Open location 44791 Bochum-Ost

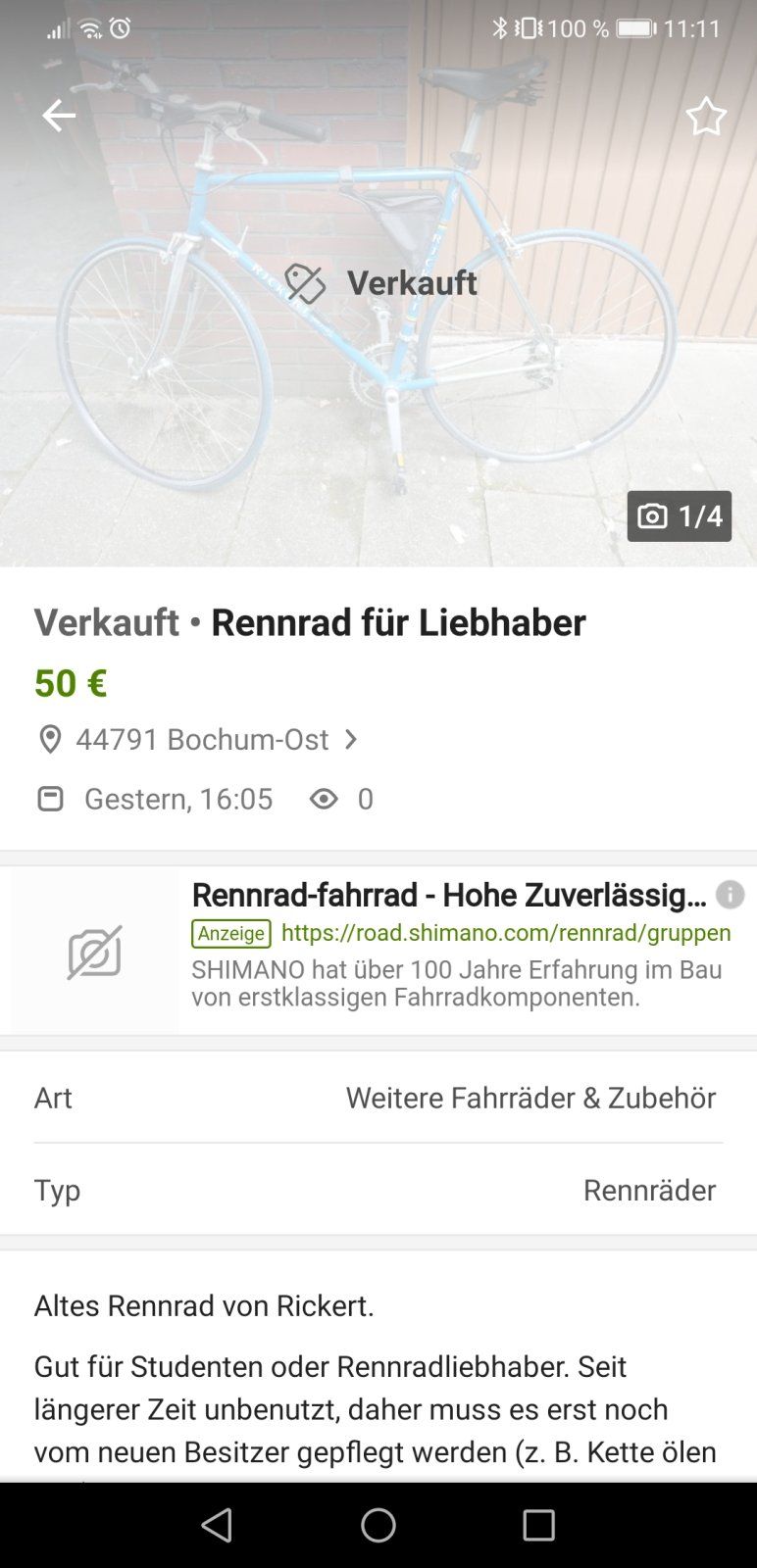click(201, 739)
